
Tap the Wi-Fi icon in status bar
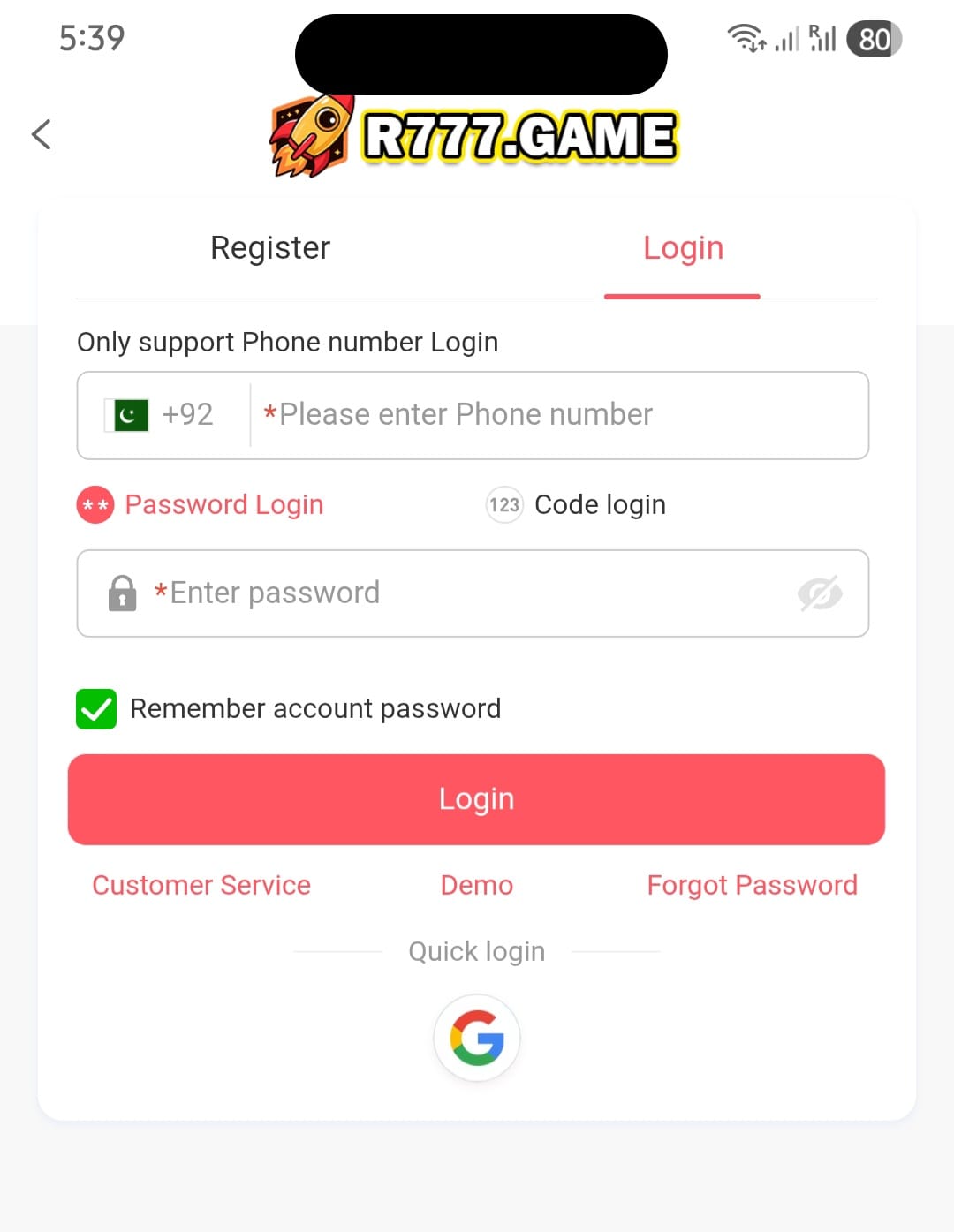(x=745, y=39)
